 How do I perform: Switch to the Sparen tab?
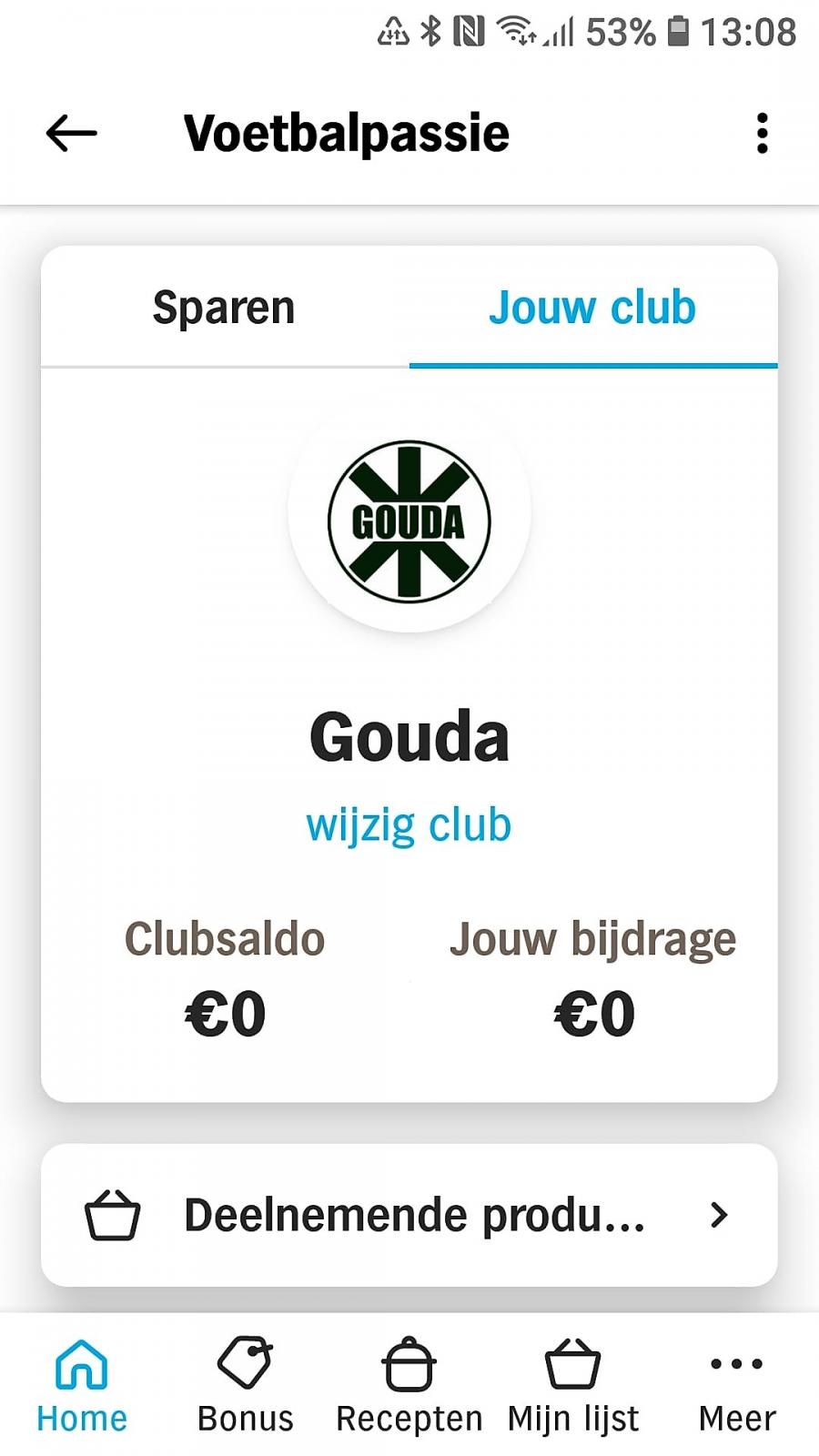(x=224, y=308)
